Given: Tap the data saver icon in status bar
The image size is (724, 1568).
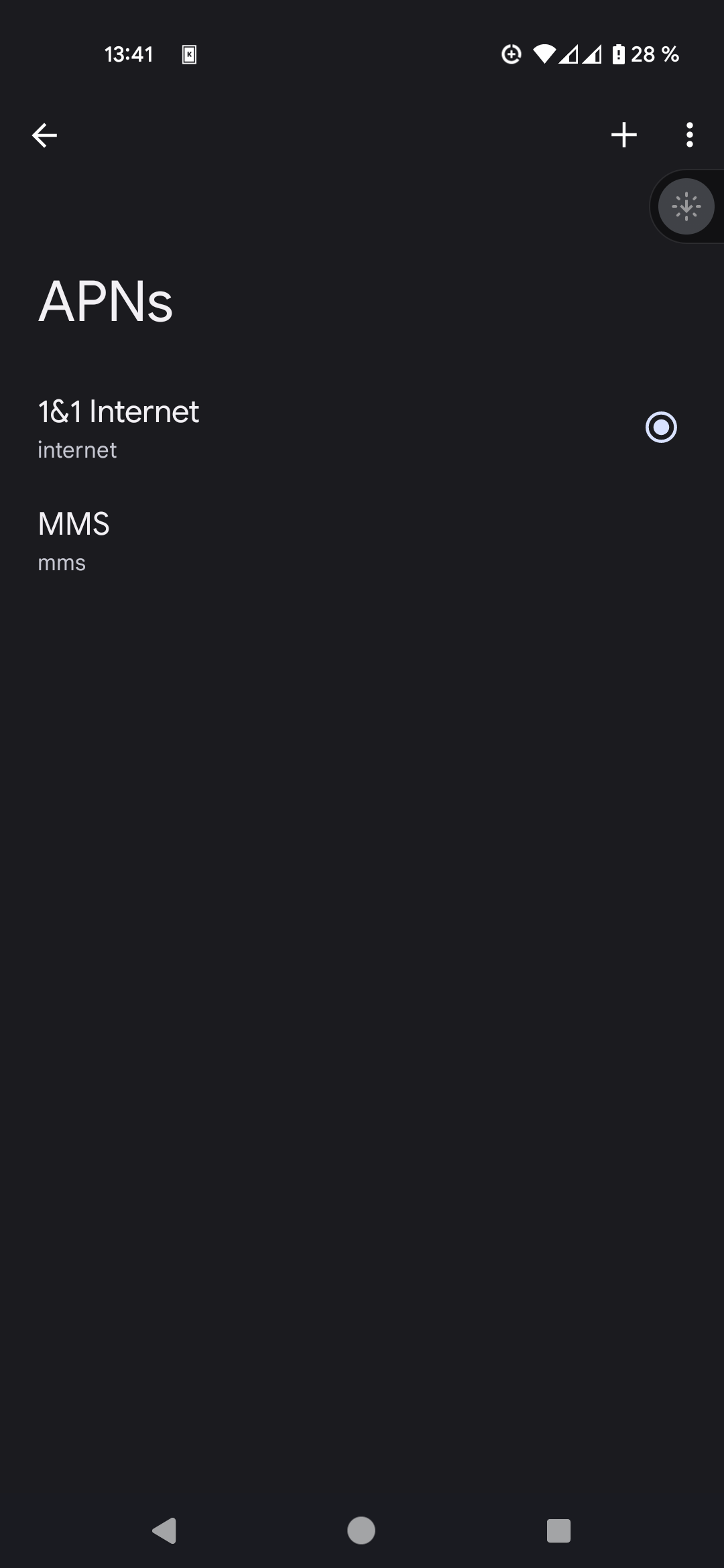Looking at the screenshot, I should 511,54.
